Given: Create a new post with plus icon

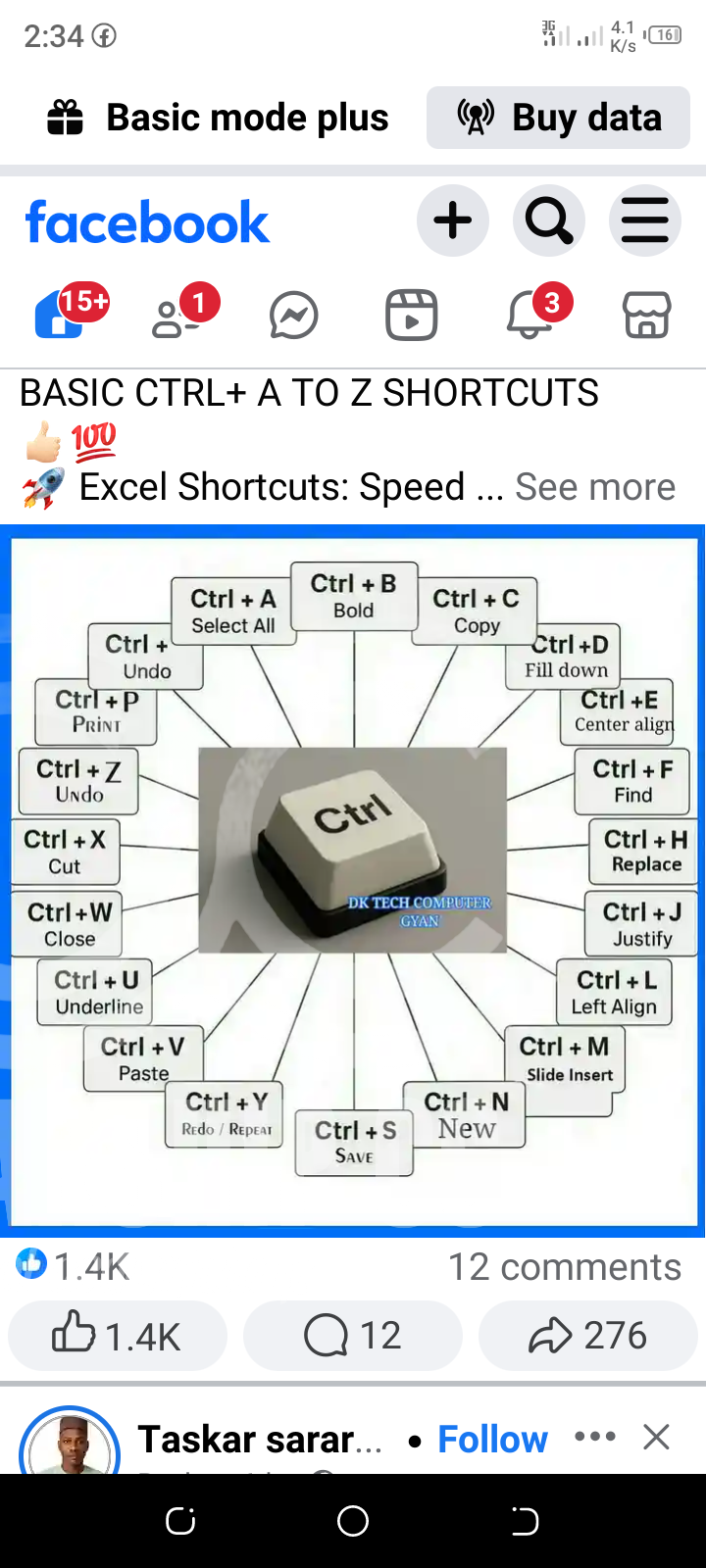Looking at the screenshot, I should pyautogui.click(x=453, y=220).
